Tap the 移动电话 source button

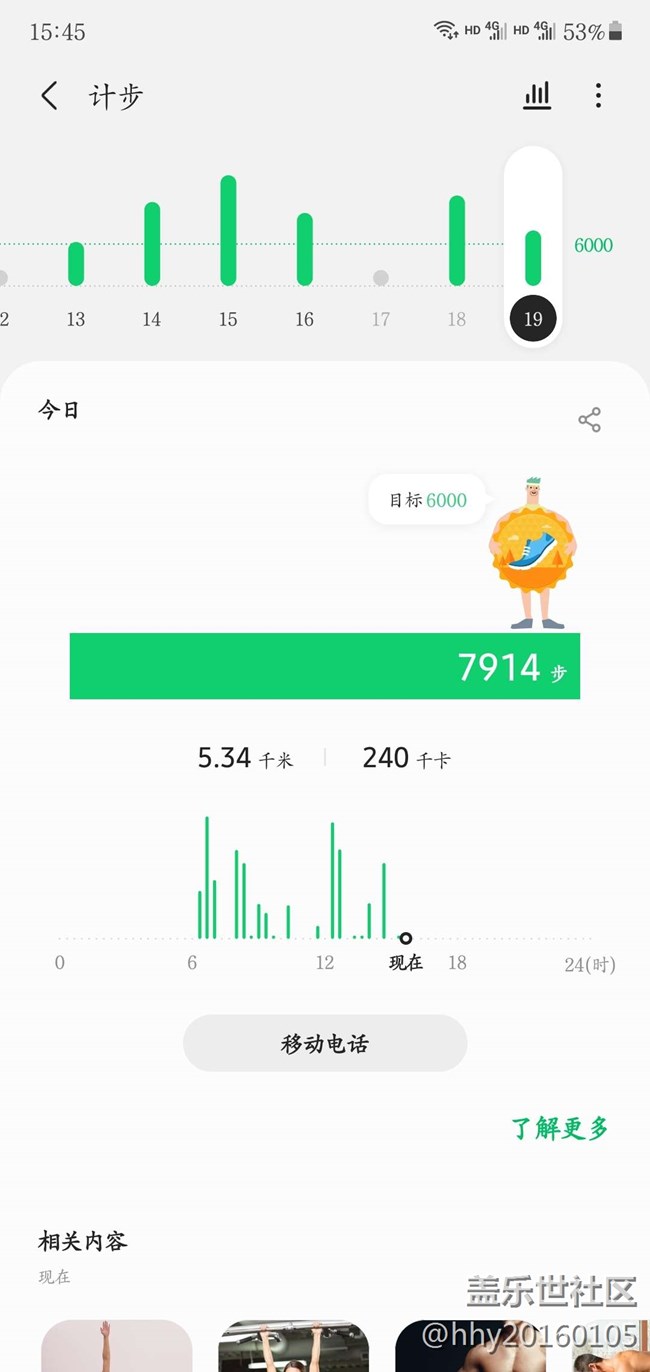click(325, 1044)
